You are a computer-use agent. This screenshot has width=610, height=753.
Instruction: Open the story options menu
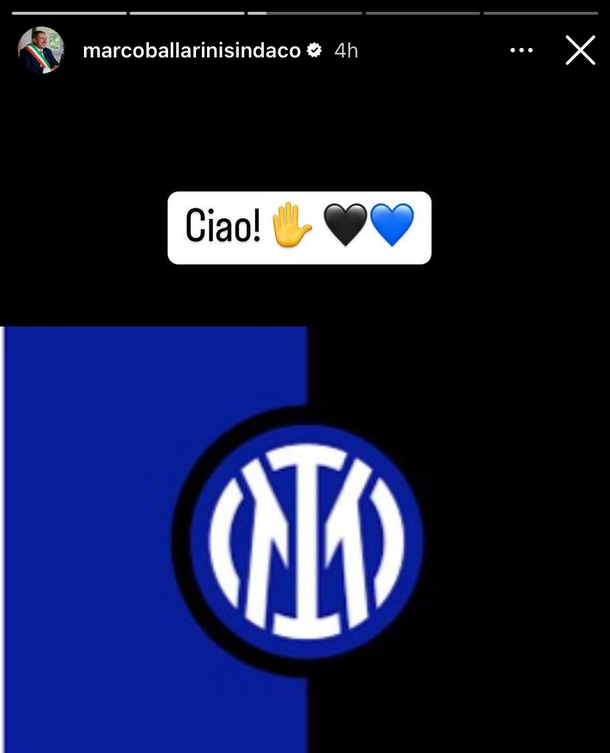coord(521,50)
